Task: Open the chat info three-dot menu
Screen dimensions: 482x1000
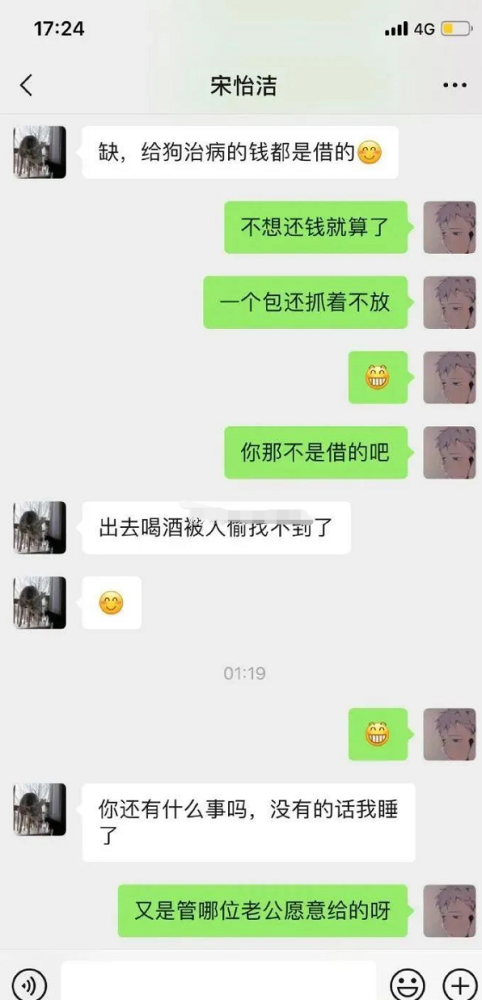Action: [x=455, y=85]
